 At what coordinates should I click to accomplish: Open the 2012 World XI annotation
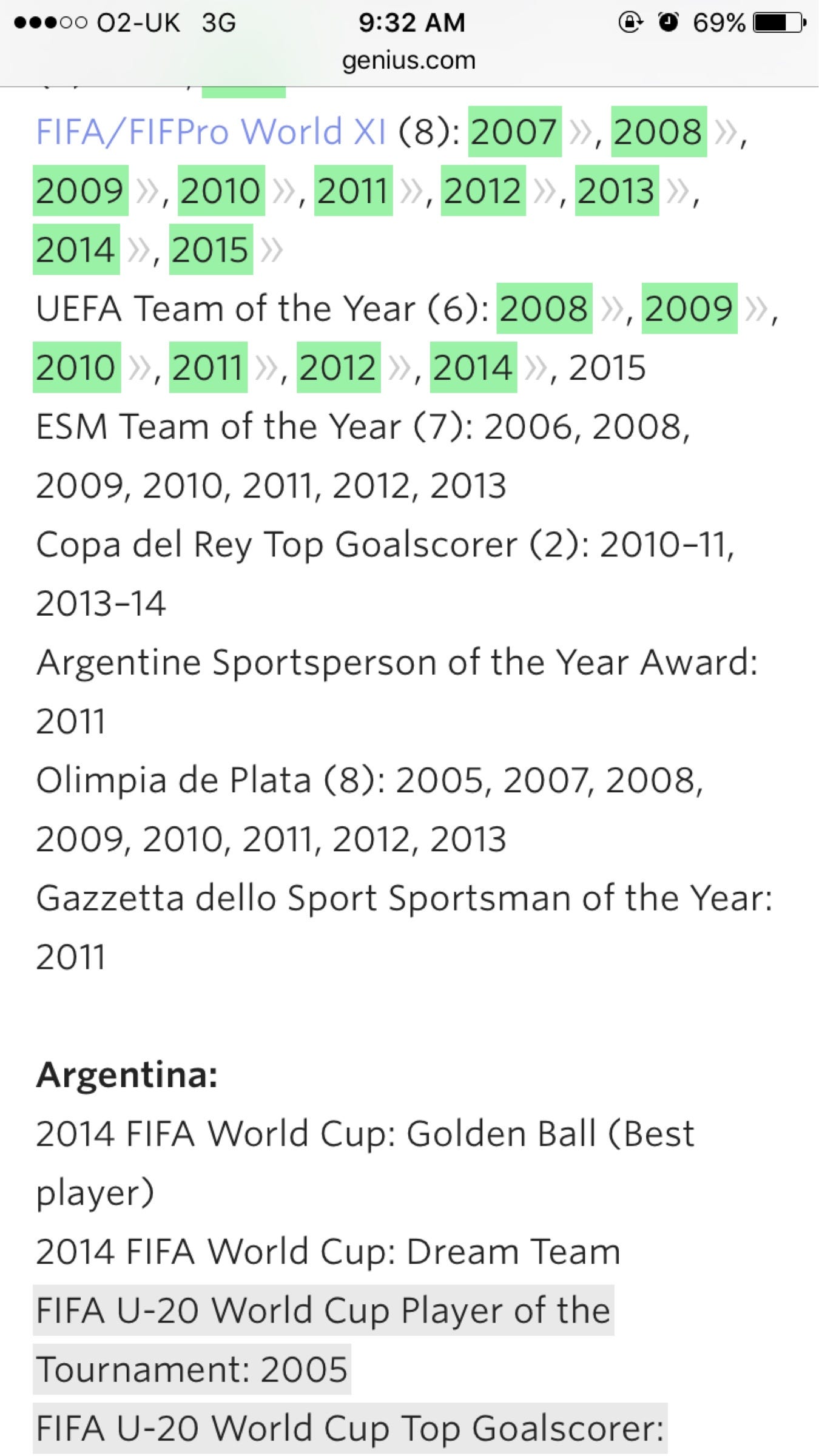483,190
